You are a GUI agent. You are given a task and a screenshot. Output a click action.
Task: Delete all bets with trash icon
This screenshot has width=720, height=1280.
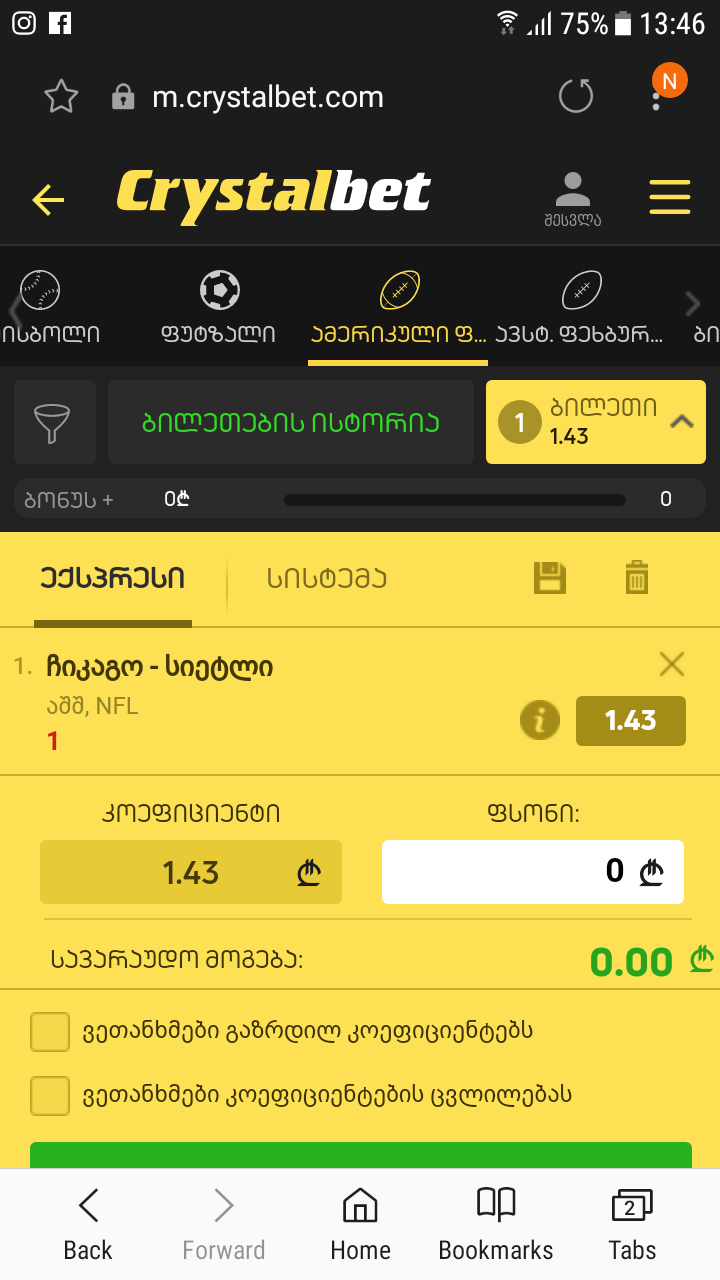tap(637, 578)
